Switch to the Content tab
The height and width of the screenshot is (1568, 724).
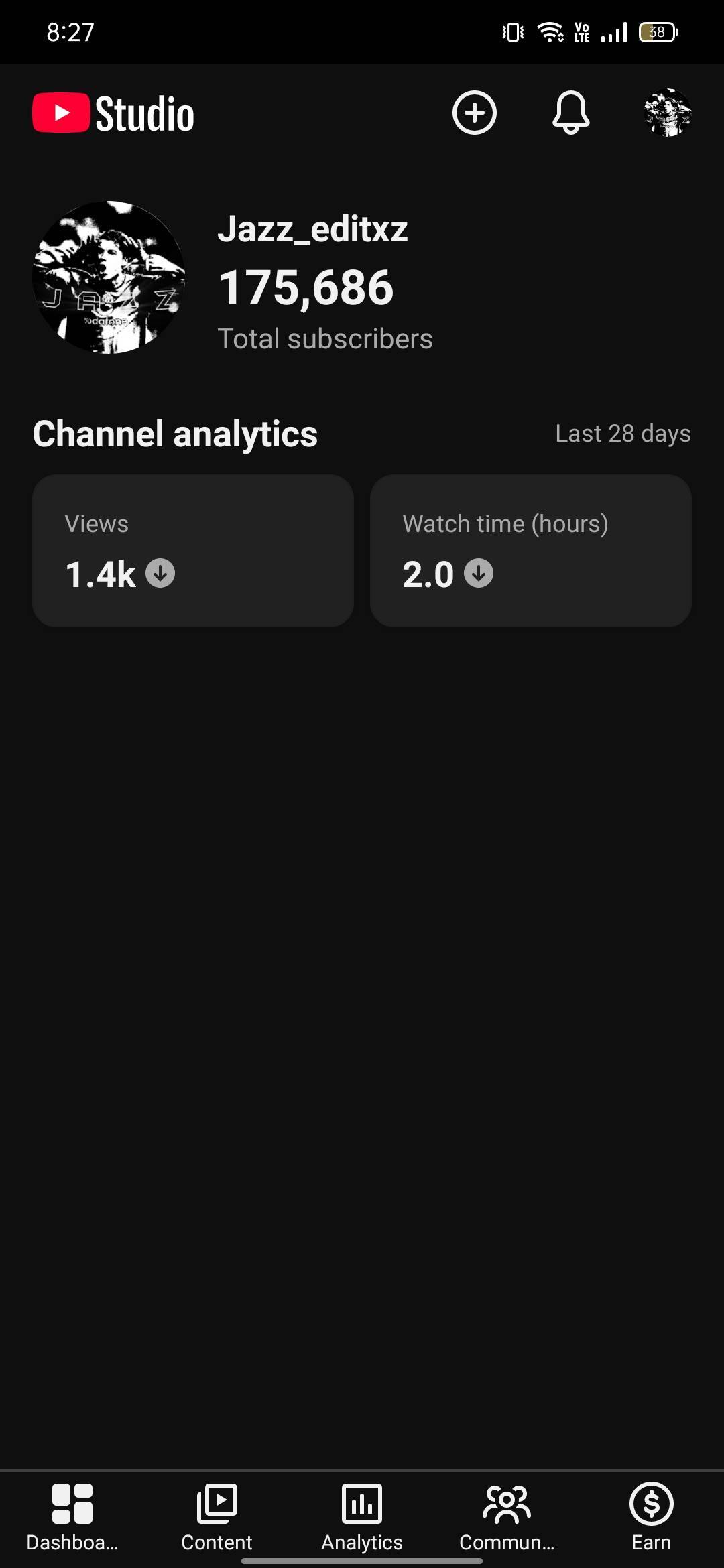point(217,1517)
